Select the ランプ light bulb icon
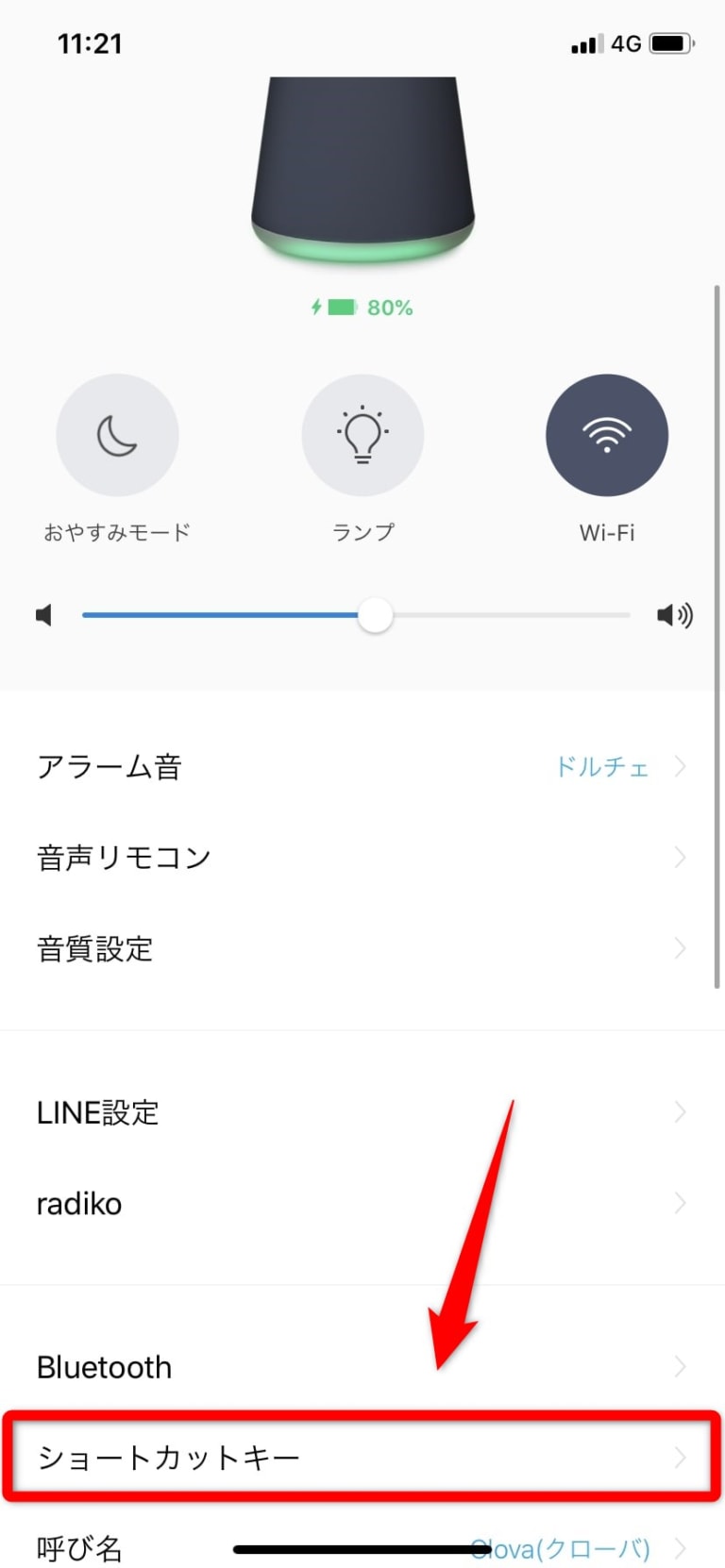Image resolution: width=725 pixels, height=1568 pixels. coord(362,434)
